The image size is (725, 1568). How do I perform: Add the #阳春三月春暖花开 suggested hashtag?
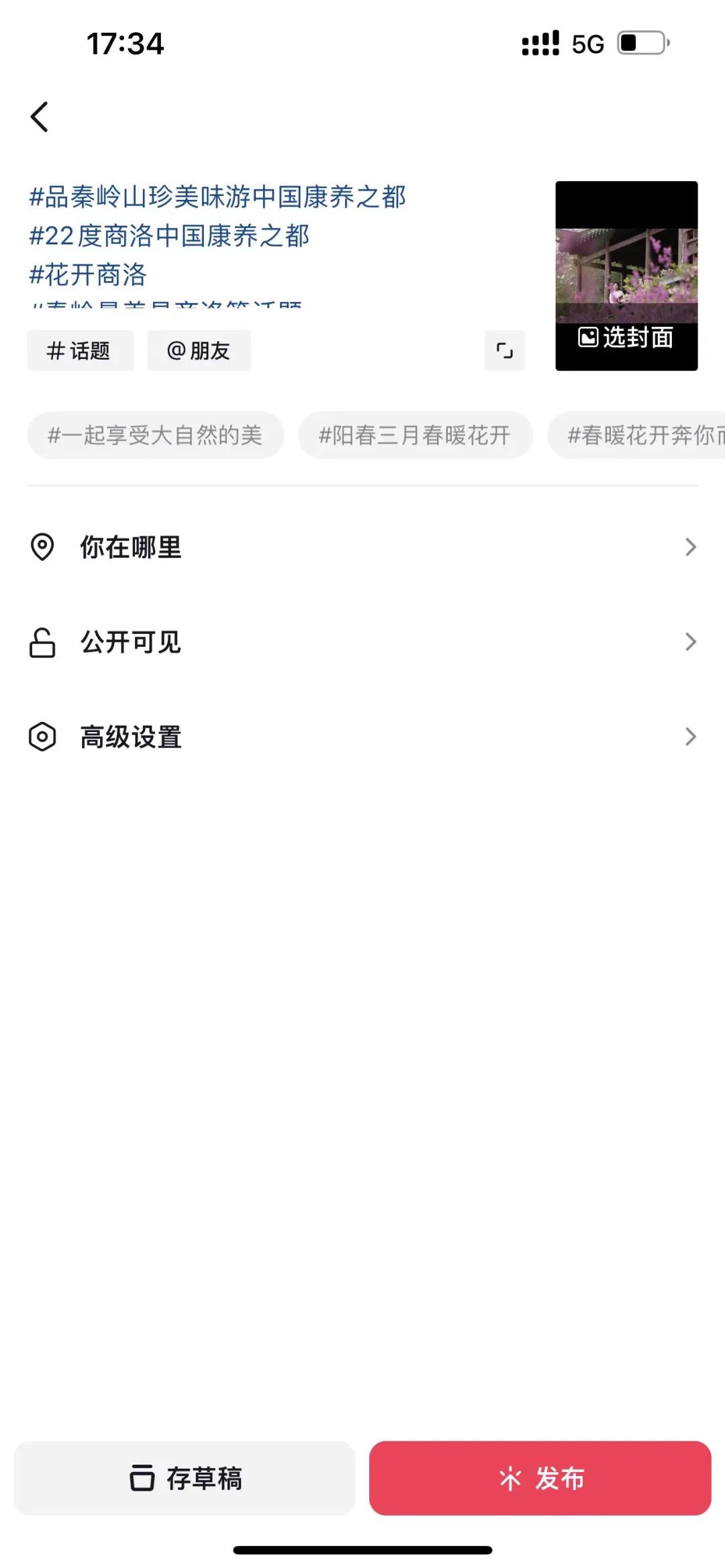tap(416, 435)
